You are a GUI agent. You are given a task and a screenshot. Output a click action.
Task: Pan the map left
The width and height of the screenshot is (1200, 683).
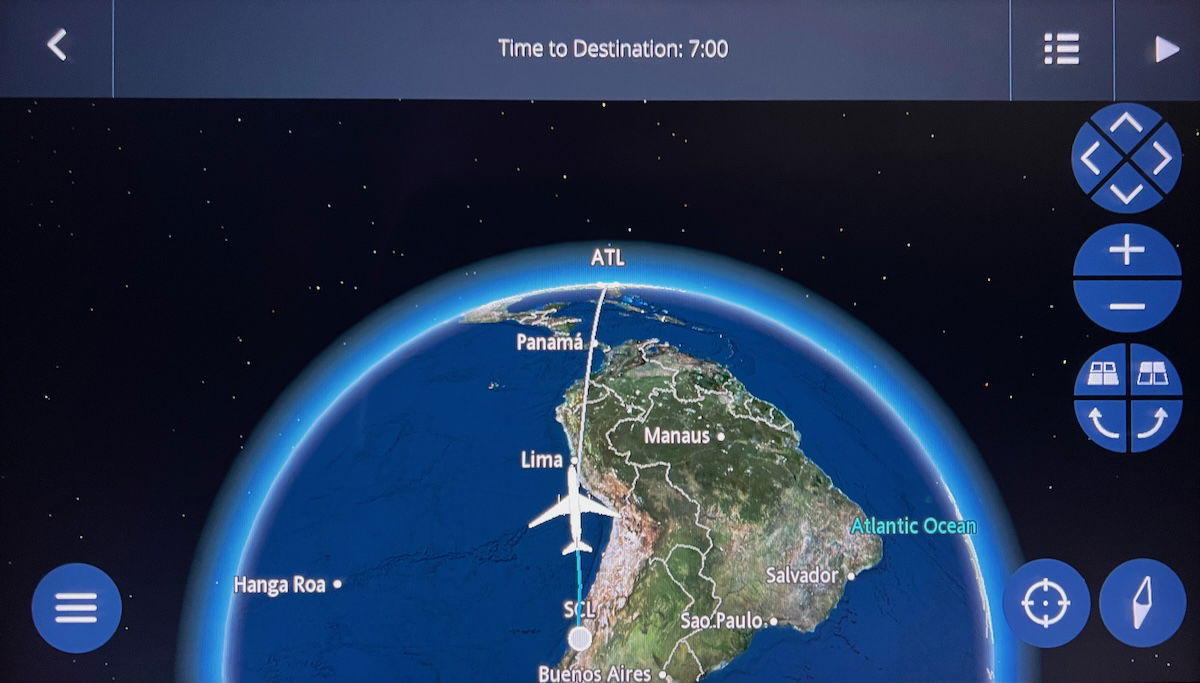point(1091,158)
